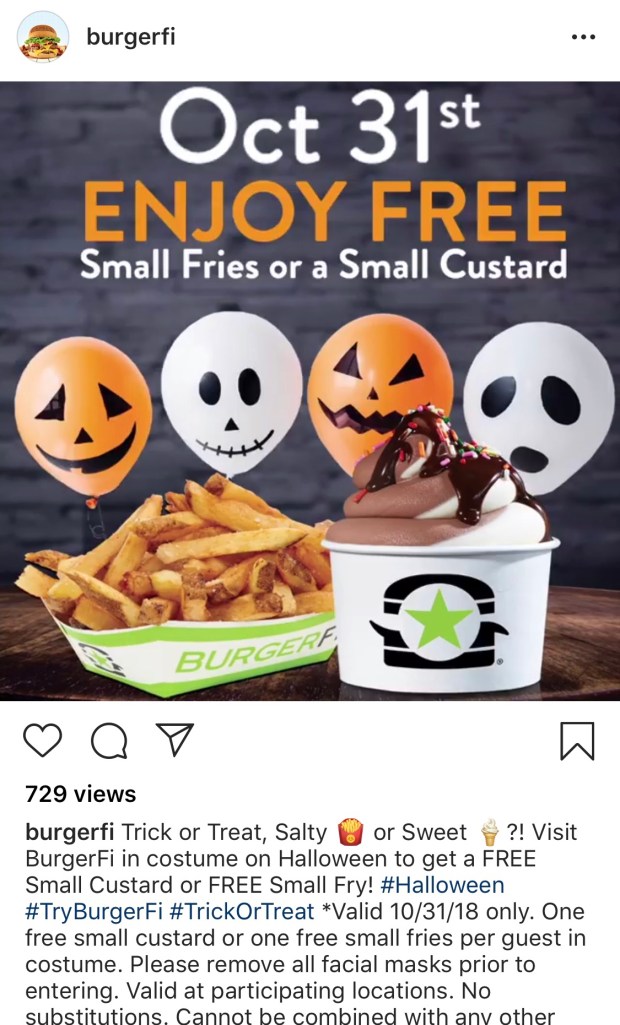Open the post's three-dot overflow menu
The width and height of the screenshot is (620, 1025).
click(582, 37)
